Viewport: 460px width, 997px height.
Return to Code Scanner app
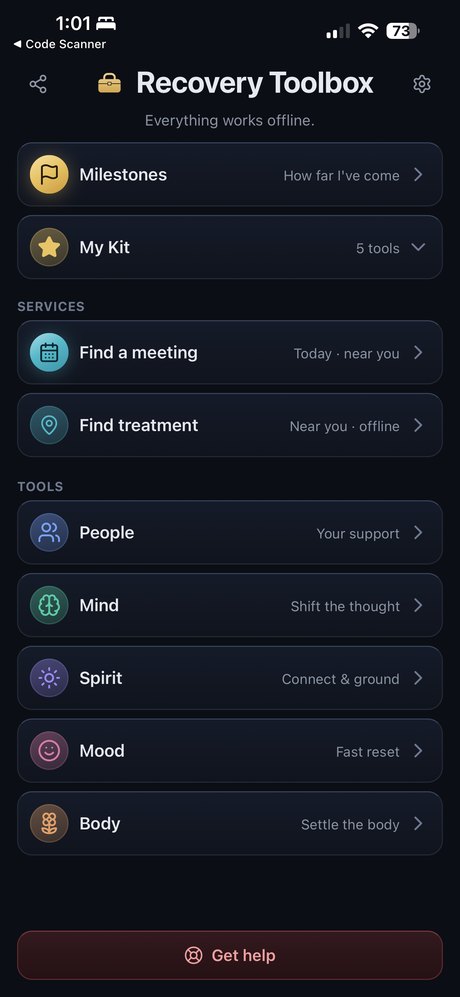click(x=59, y=45)
